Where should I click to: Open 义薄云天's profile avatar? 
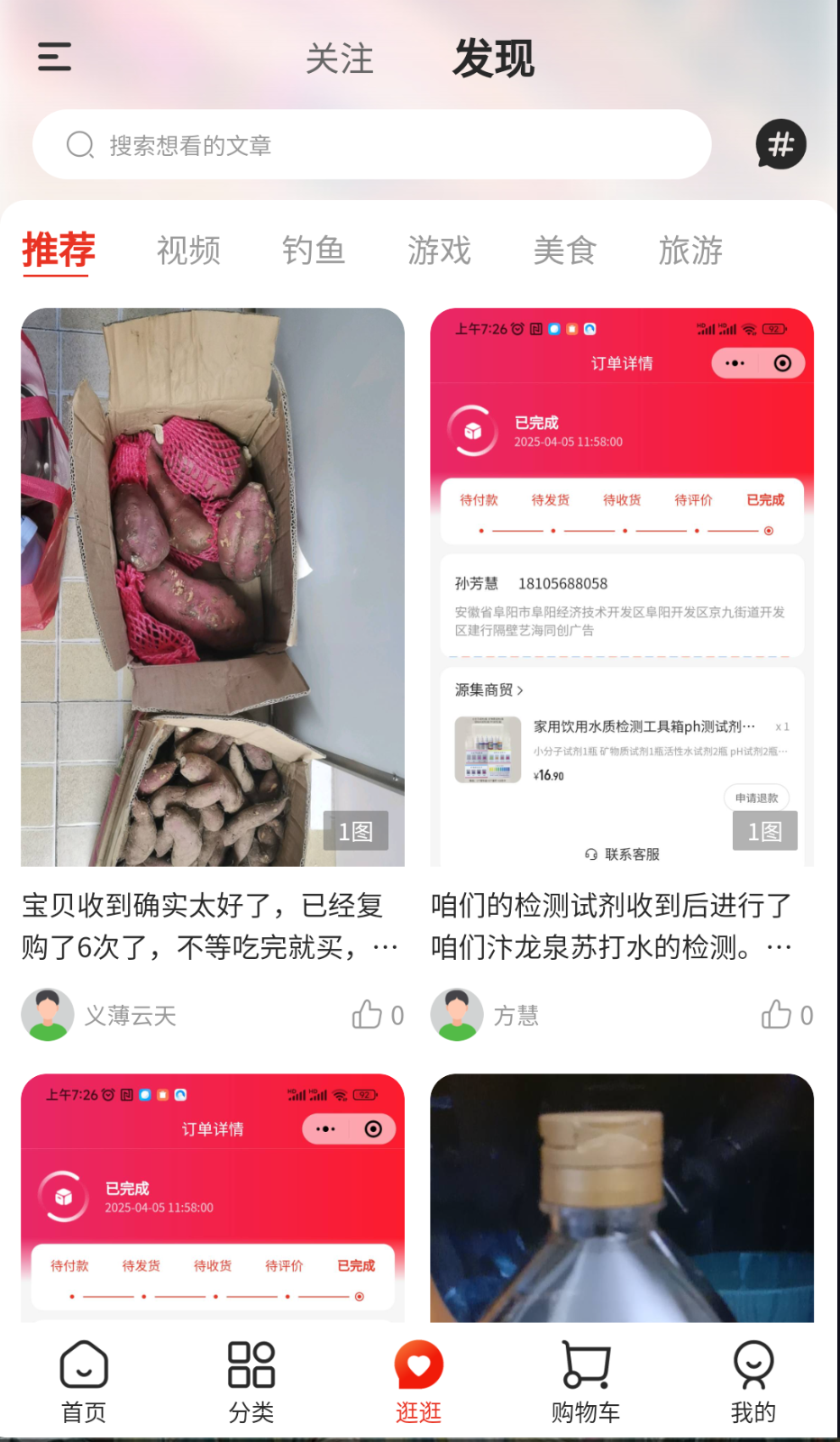[48, 1014]
